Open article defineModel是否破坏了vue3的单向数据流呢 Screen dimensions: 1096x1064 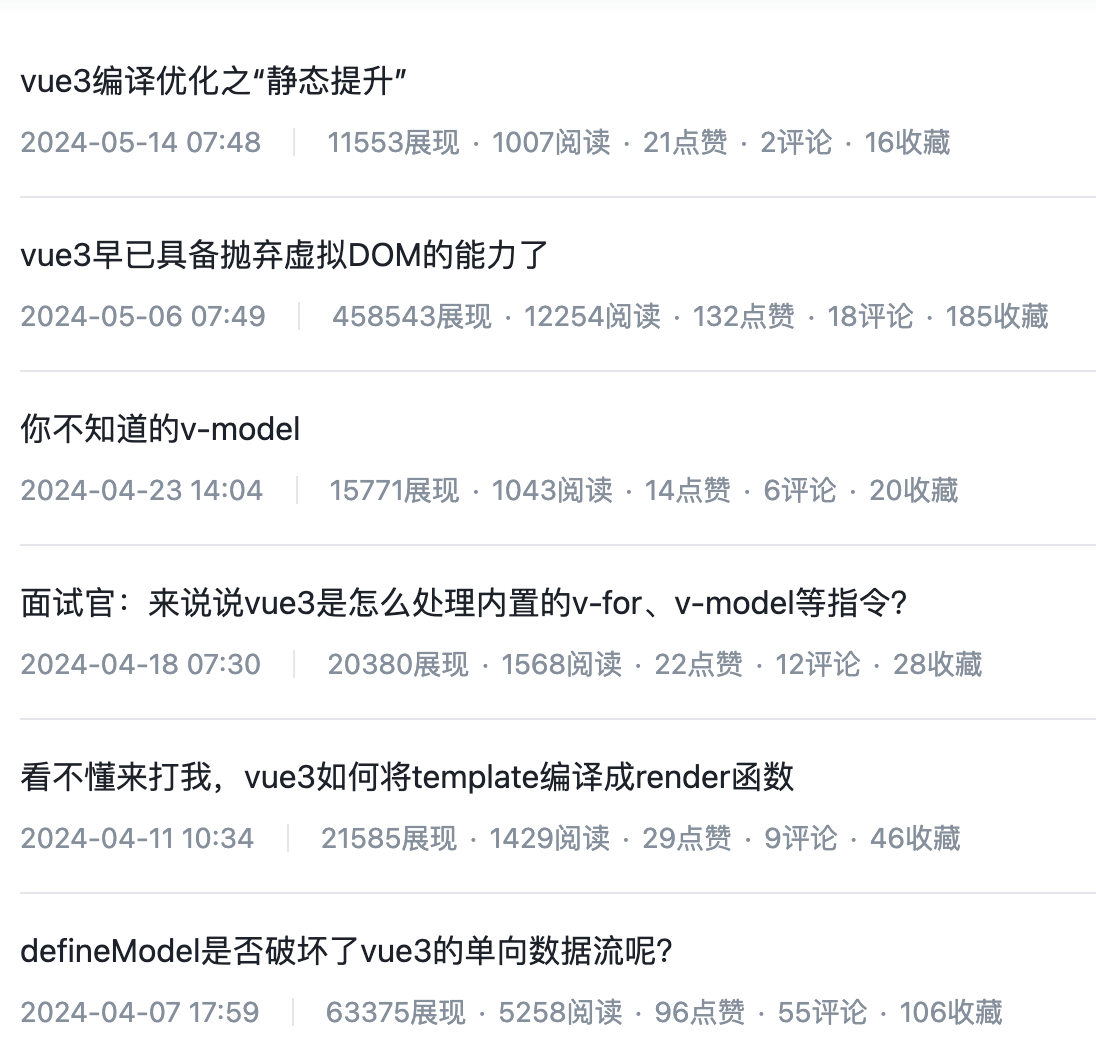[346, 952]
